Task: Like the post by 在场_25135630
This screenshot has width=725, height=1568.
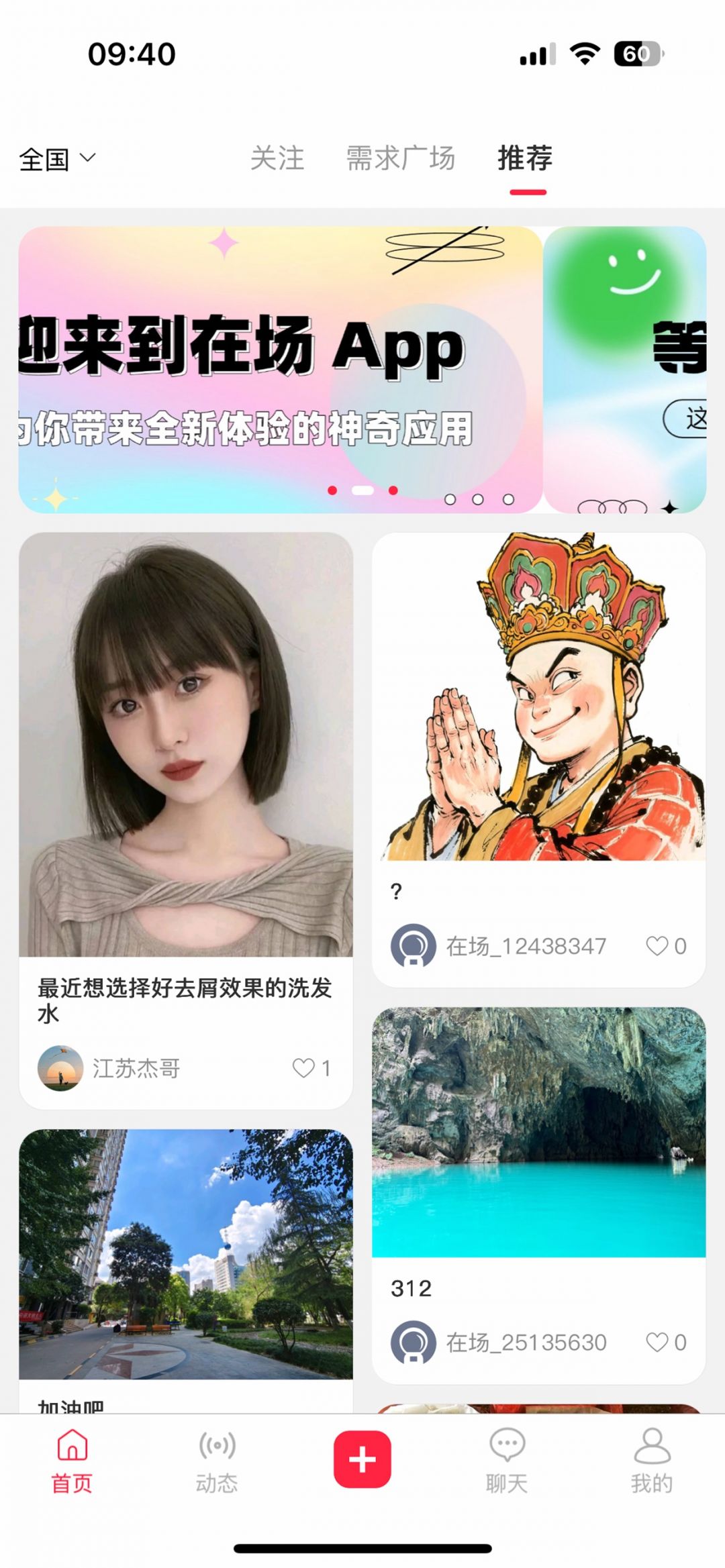Action: pos(657,1343)
